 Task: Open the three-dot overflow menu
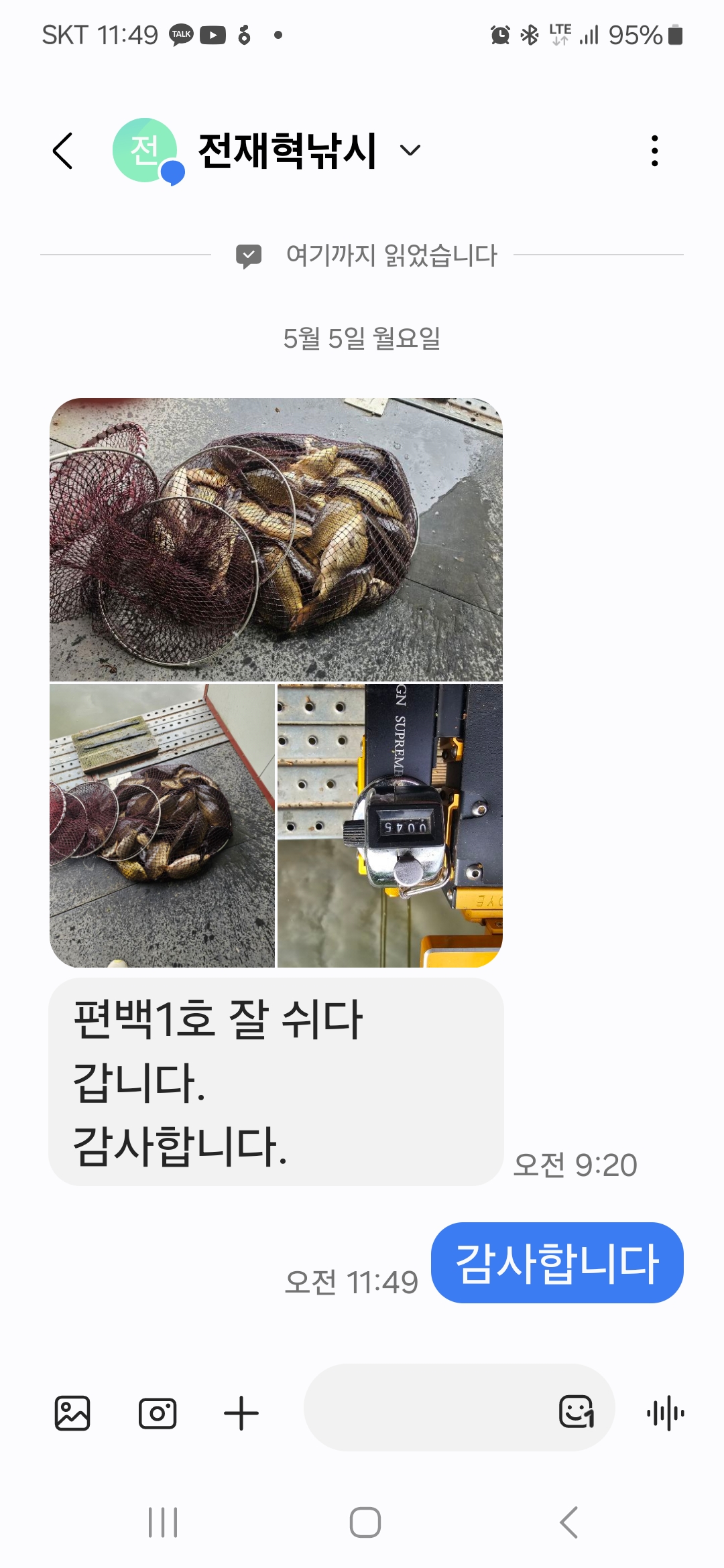coord(654,151)
